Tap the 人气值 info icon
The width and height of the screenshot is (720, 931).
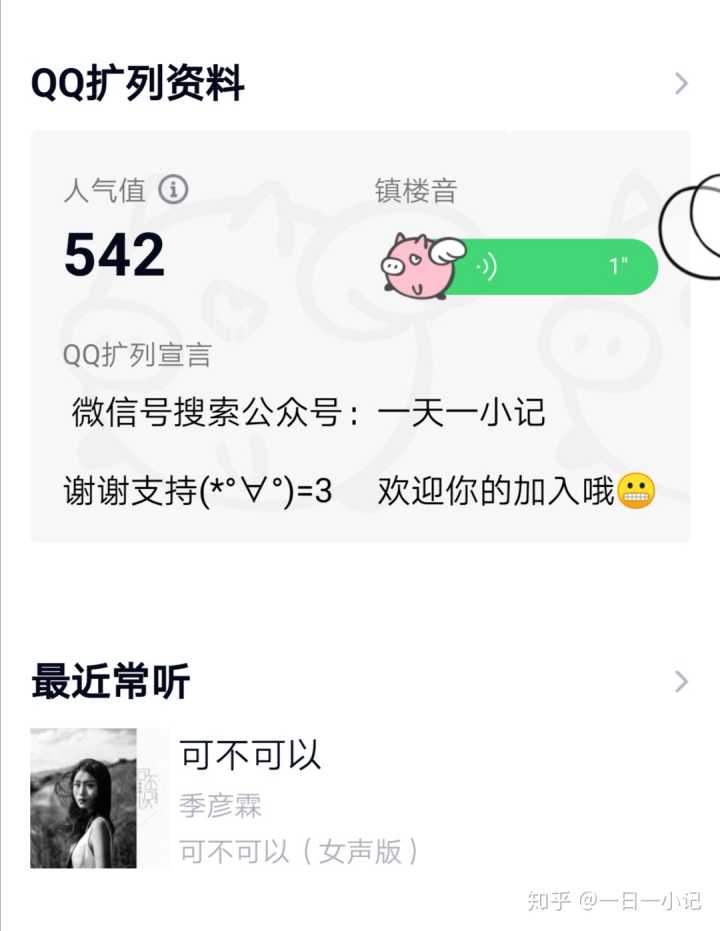[173, 189]
